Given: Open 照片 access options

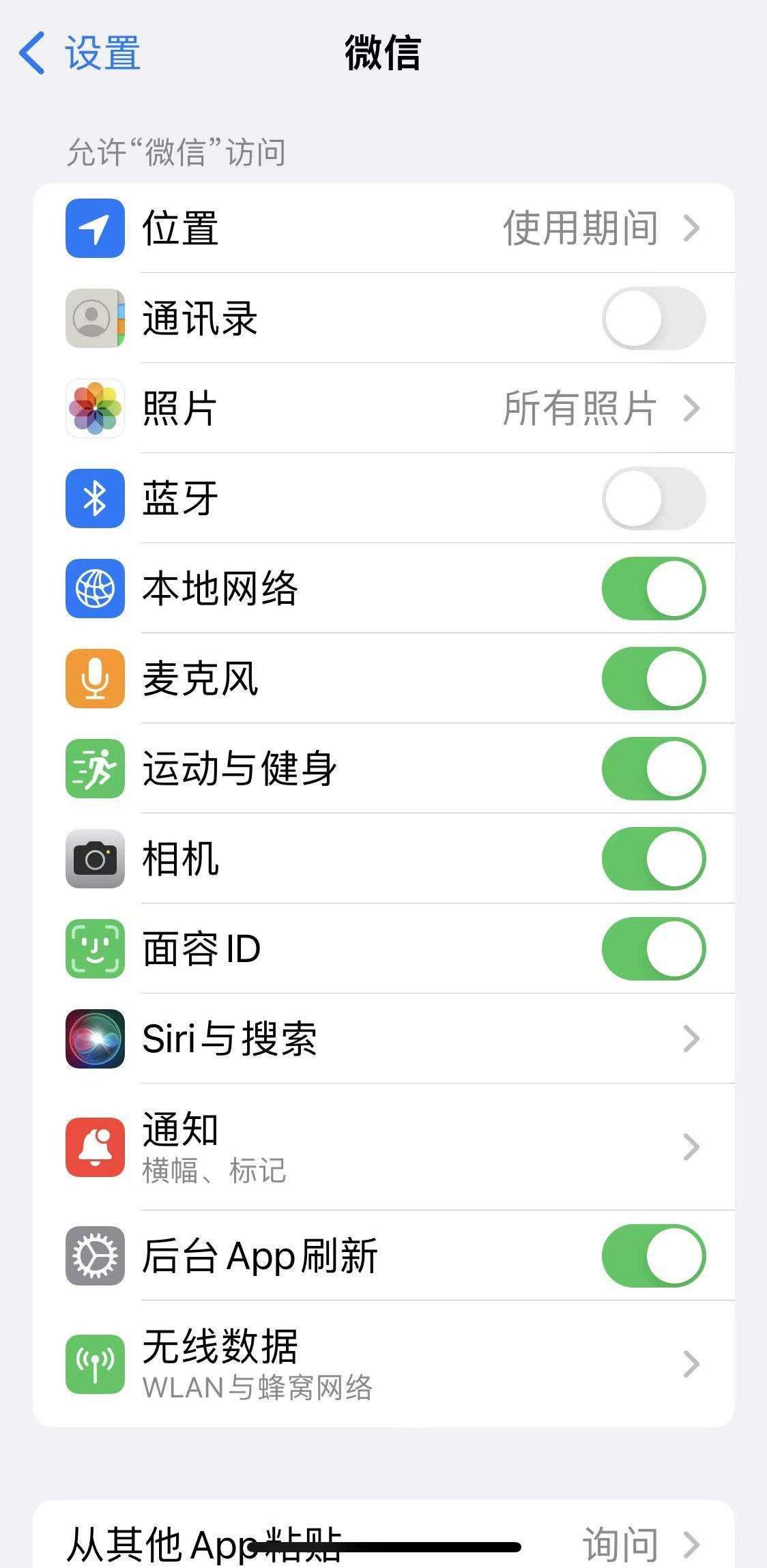Looking at the screenshot, I should [383, 408].
